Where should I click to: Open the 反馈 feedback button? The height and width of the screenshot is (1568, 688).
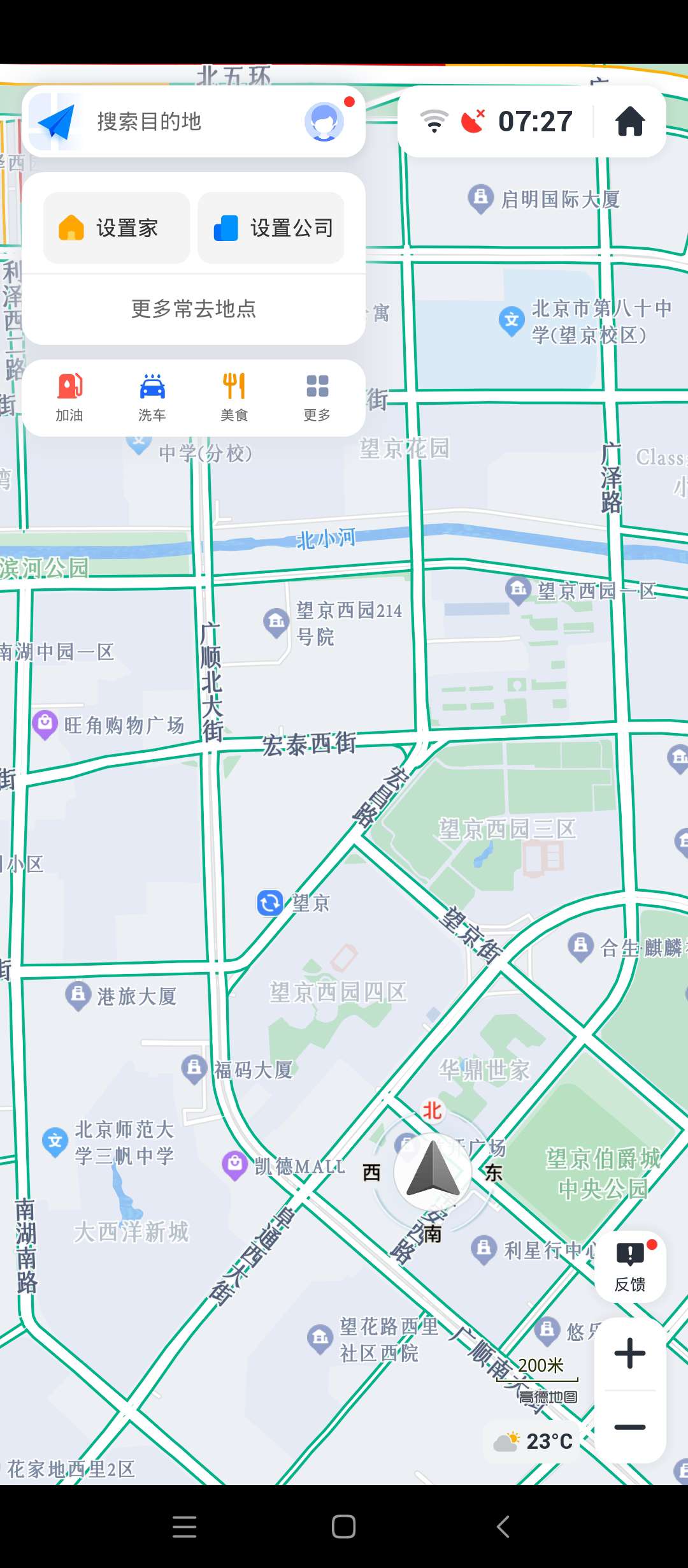[630, 1267]
